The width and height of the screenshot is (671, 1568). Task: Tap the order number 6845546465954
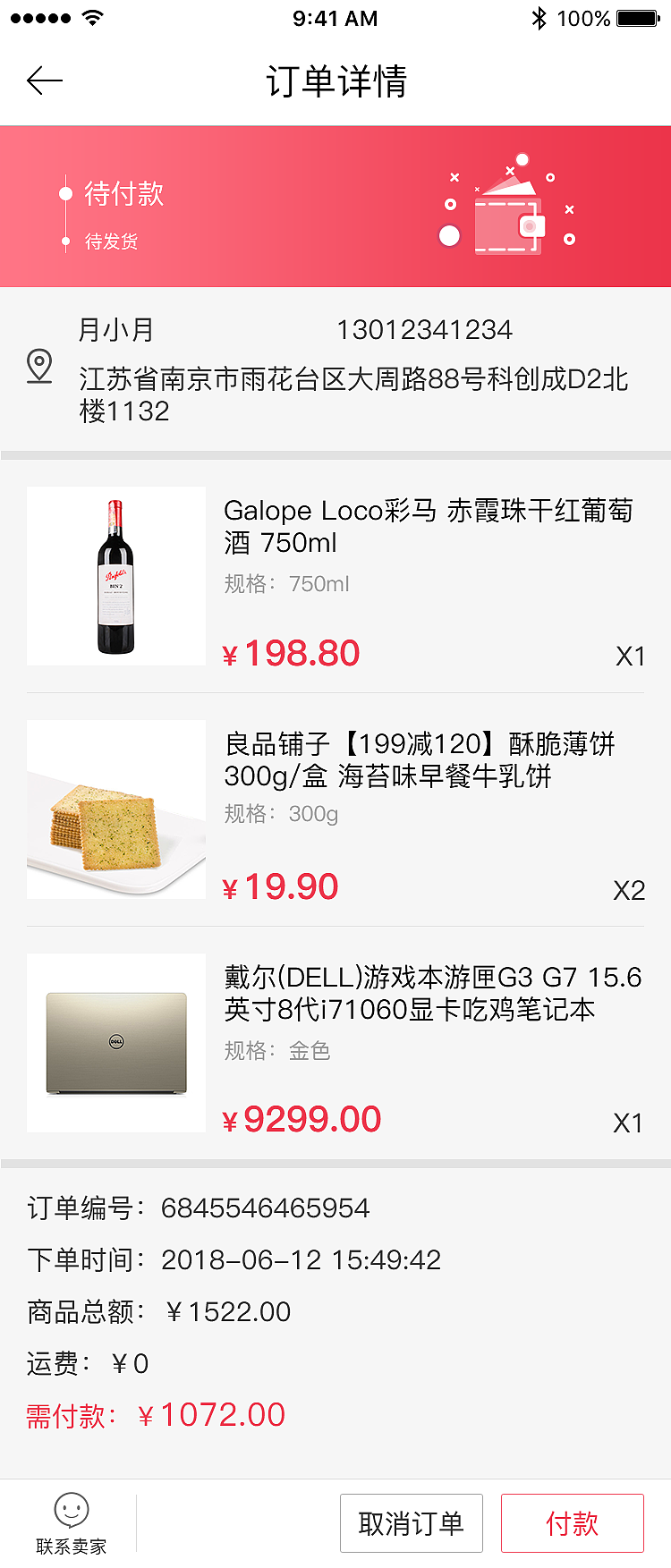click(x=264, y=1208)
